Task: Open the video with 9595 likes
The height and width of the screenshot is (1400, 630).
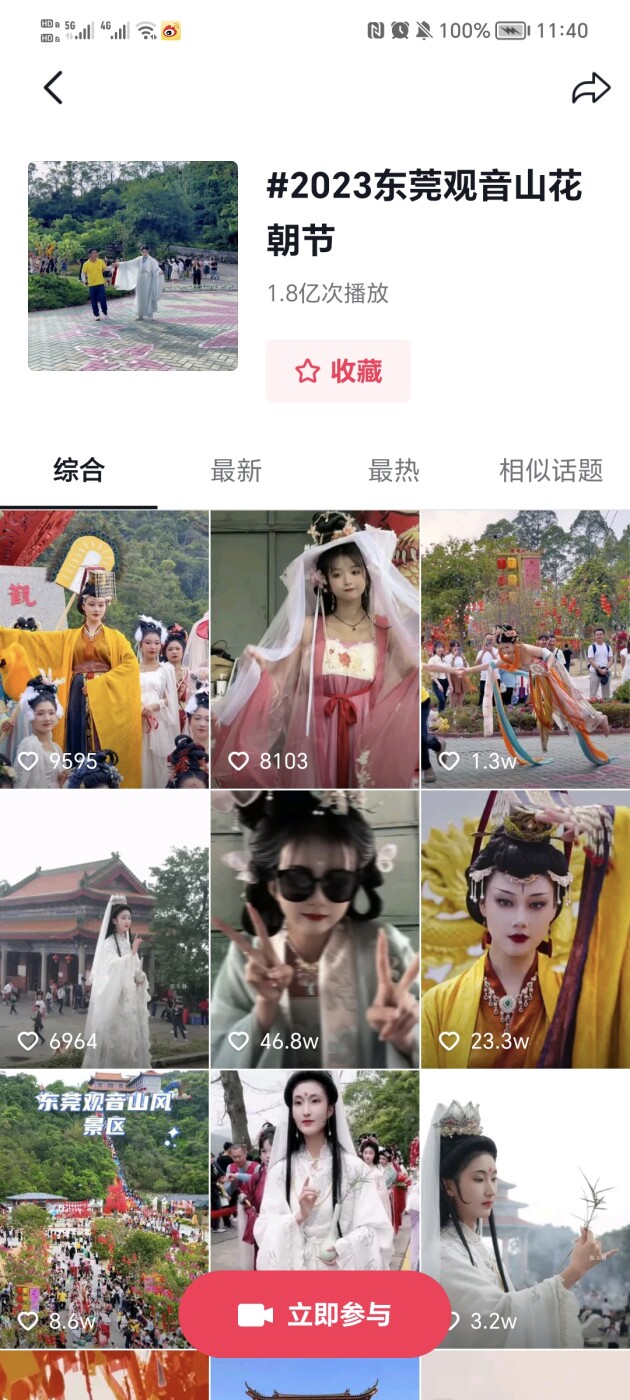Action: [x=104, y=650]
